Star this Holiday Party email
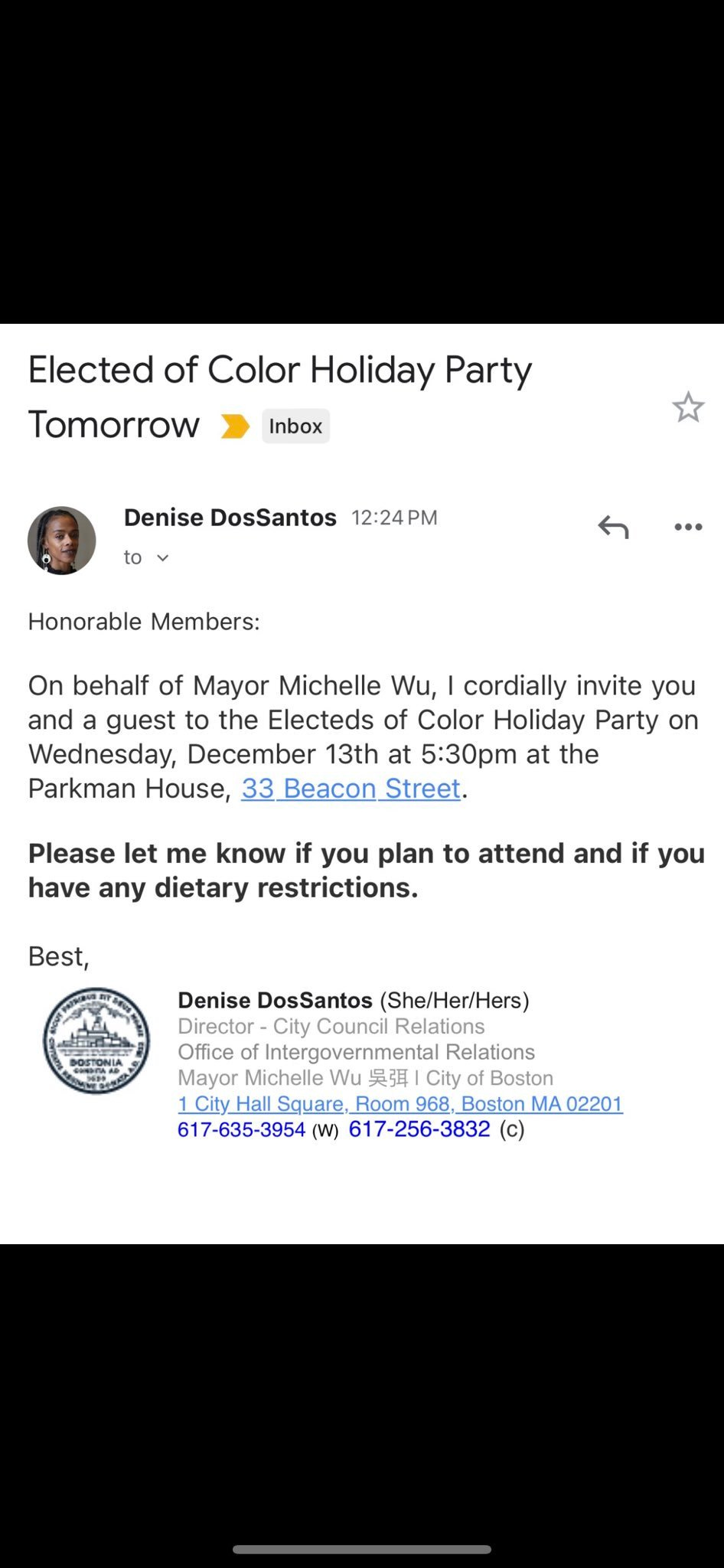The image size is (724, 1568). (687, 407)
